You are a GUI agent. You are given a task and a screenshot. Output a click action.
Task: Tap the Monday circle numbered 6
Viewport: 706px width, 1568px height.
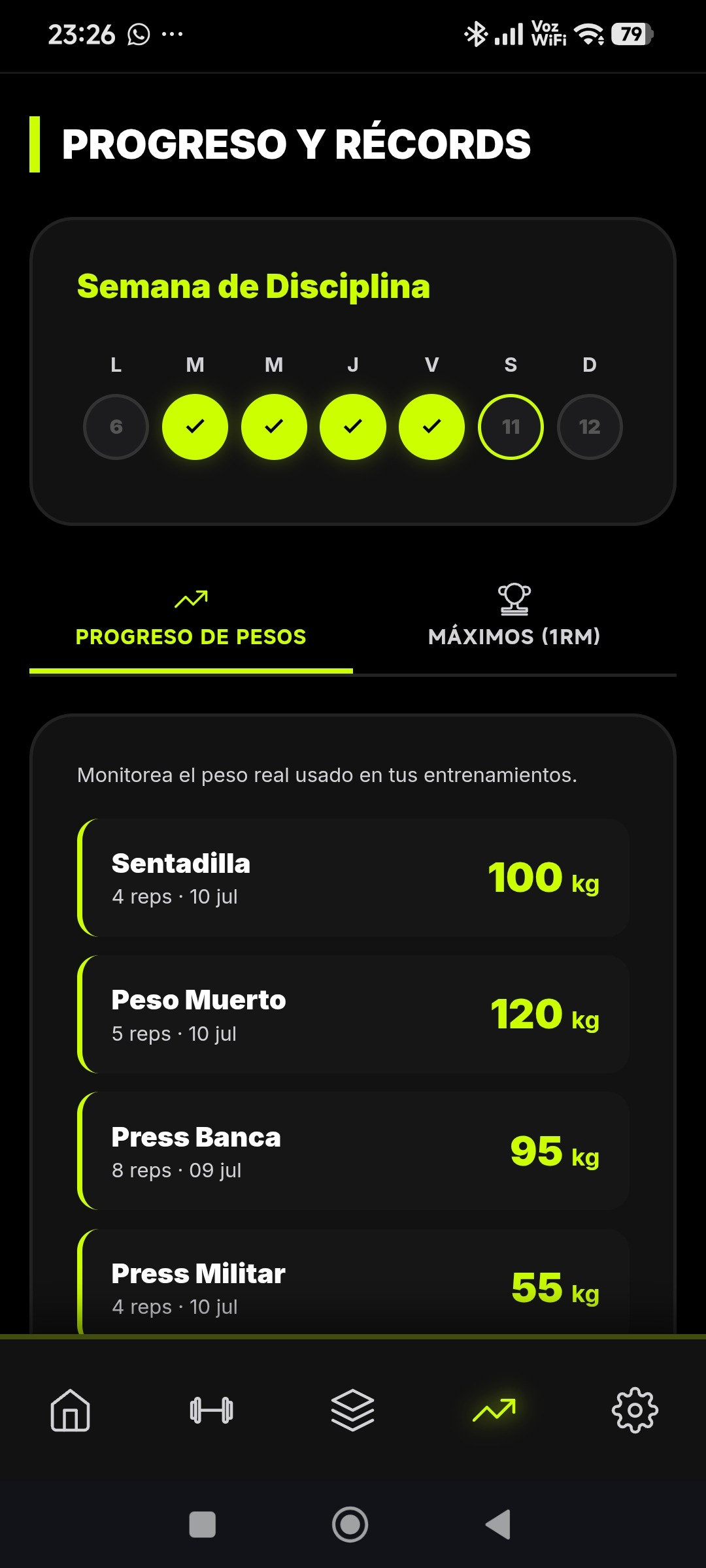pyautogui.click(x=116, y=427)
